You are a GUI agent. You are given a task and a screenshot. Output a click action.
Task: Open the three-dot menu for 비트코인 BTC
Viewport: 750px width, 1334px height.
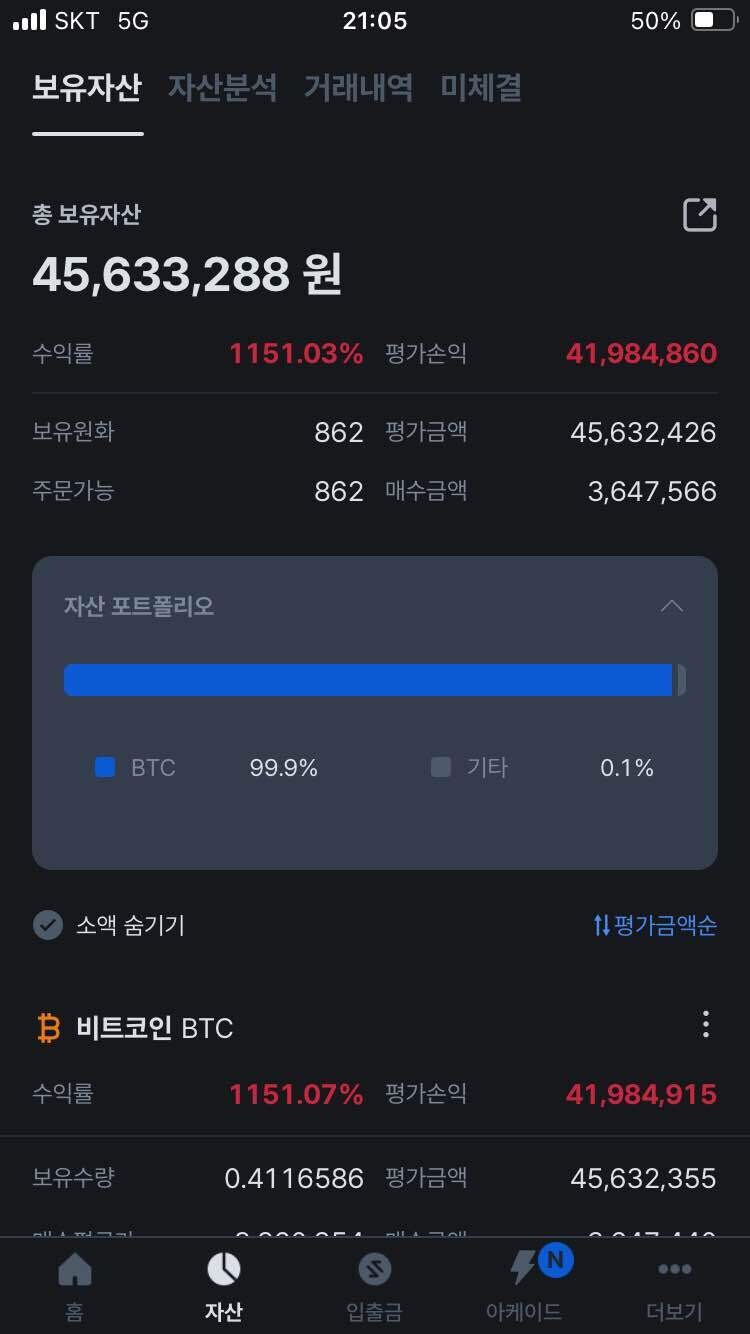[706, 1023]
